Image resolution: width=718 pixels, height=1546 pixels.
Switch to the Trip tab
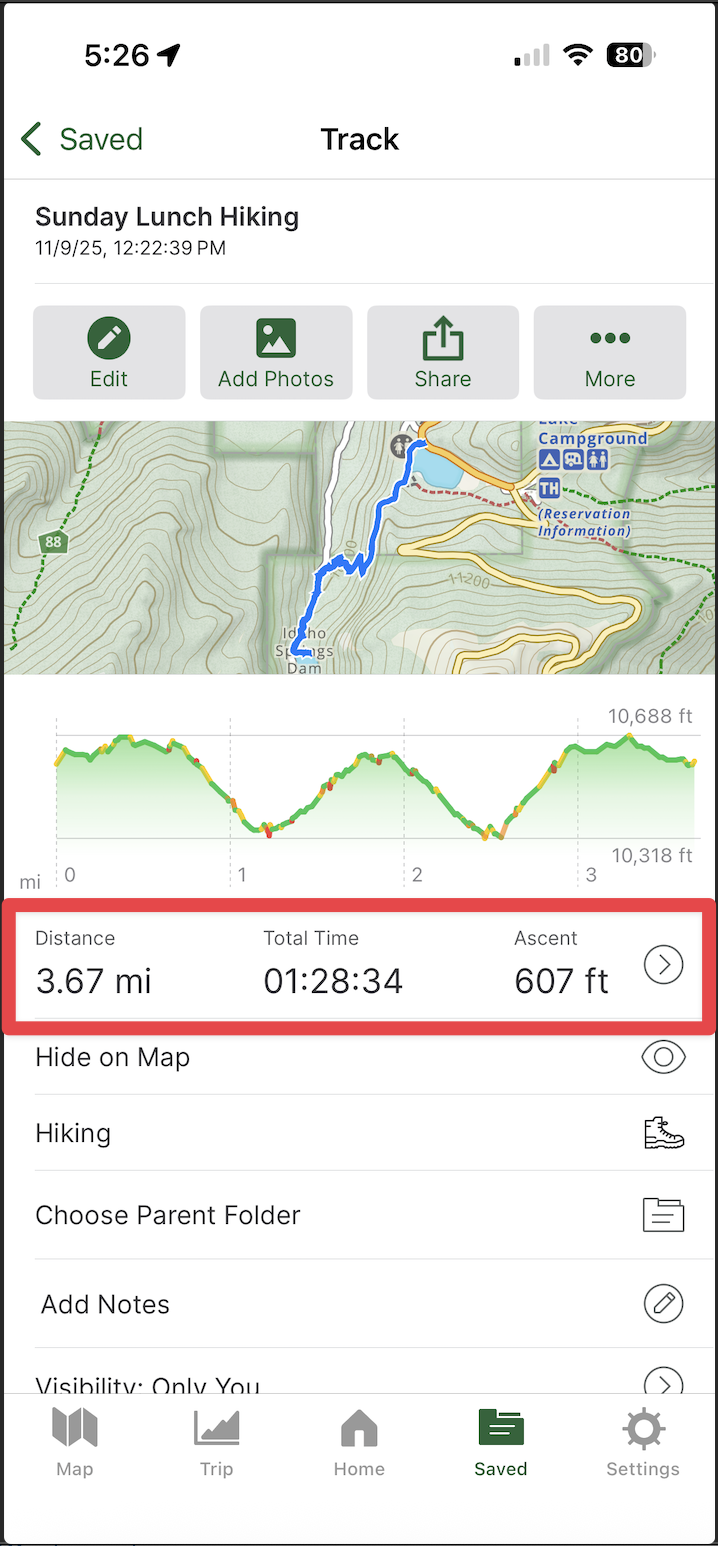coord(216,1442)
